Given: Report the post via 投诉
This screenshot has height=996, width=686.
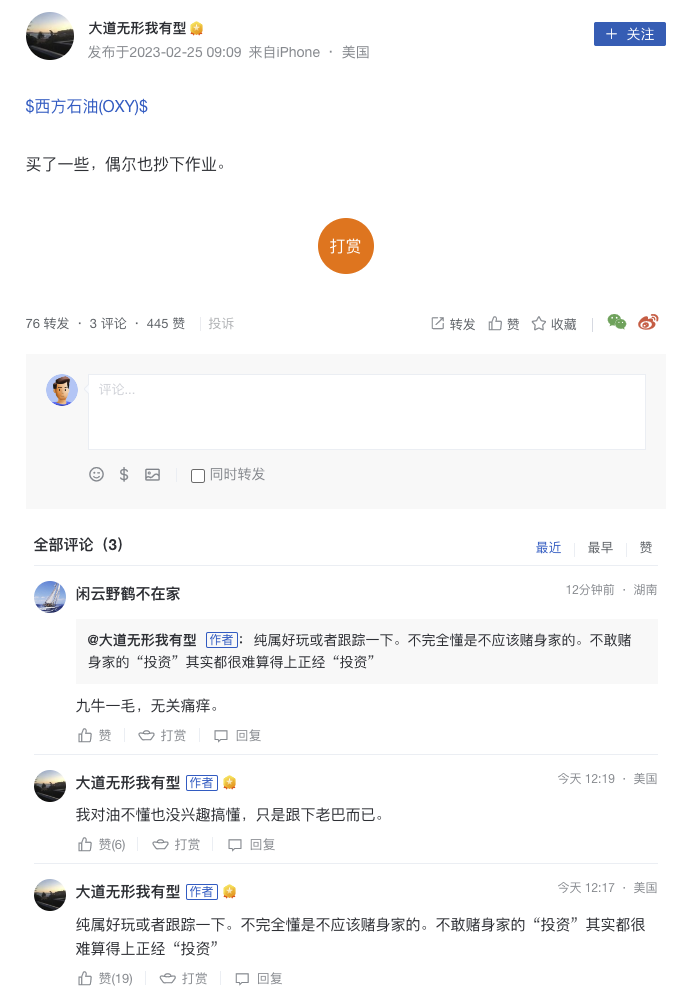Looking at the screenshot, I should (221, 324).
